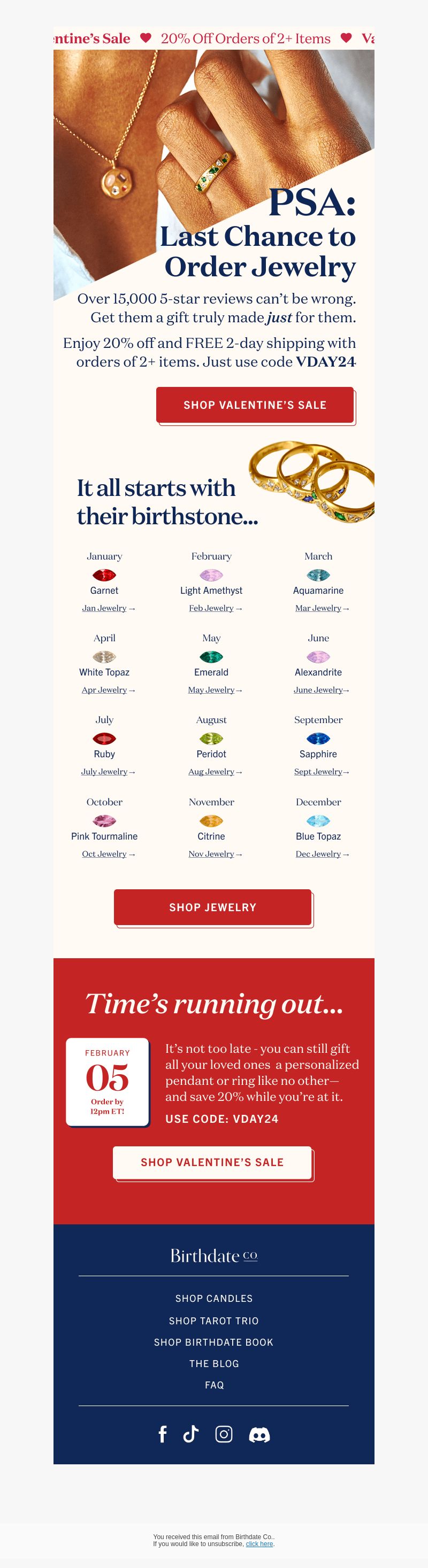Open the Oct Jewelry link
The width and height of the screenshot is (428, 1568).
(105, 854)
